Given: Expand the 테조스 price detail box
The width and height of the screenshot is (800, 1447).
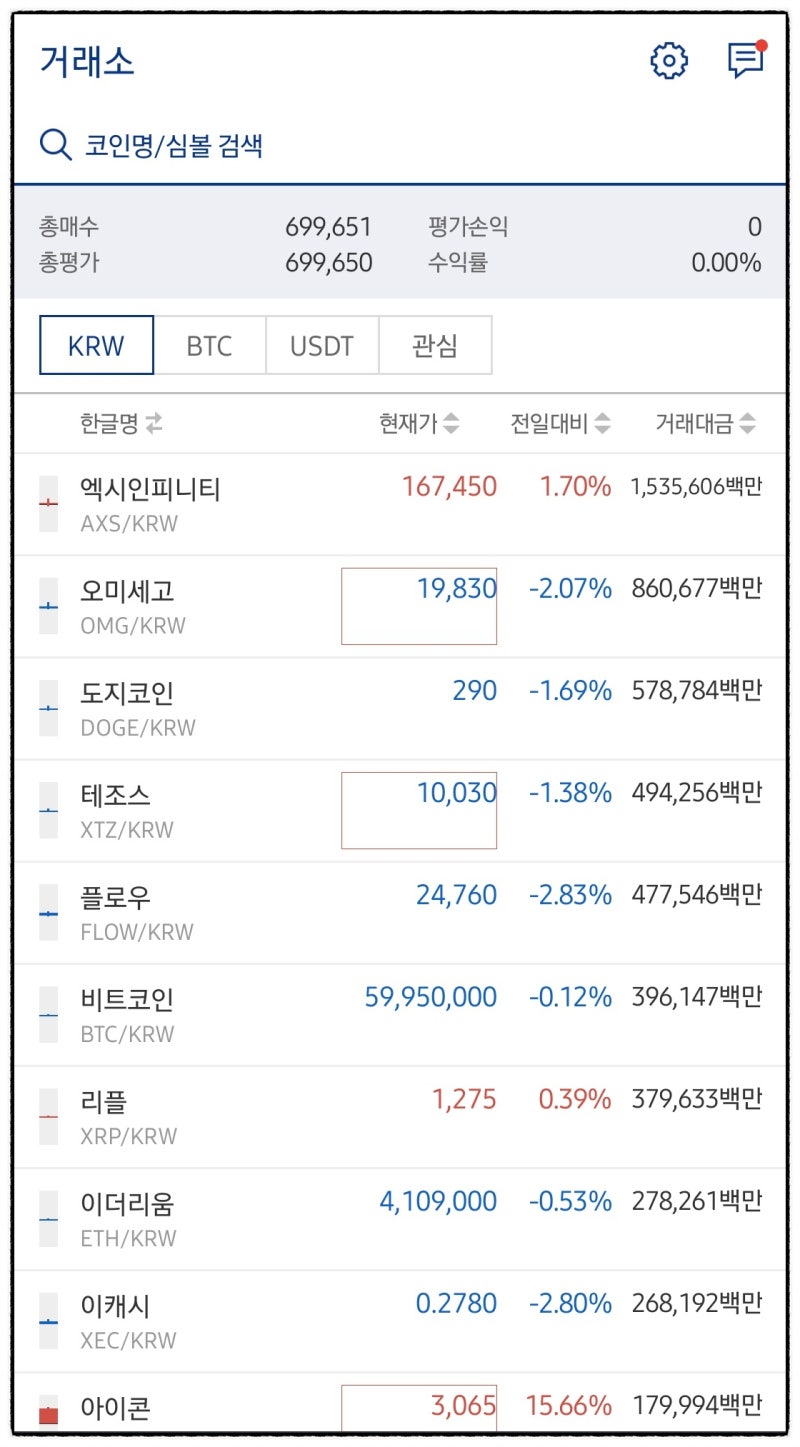Looking at the screenshot, I should 418,808.
